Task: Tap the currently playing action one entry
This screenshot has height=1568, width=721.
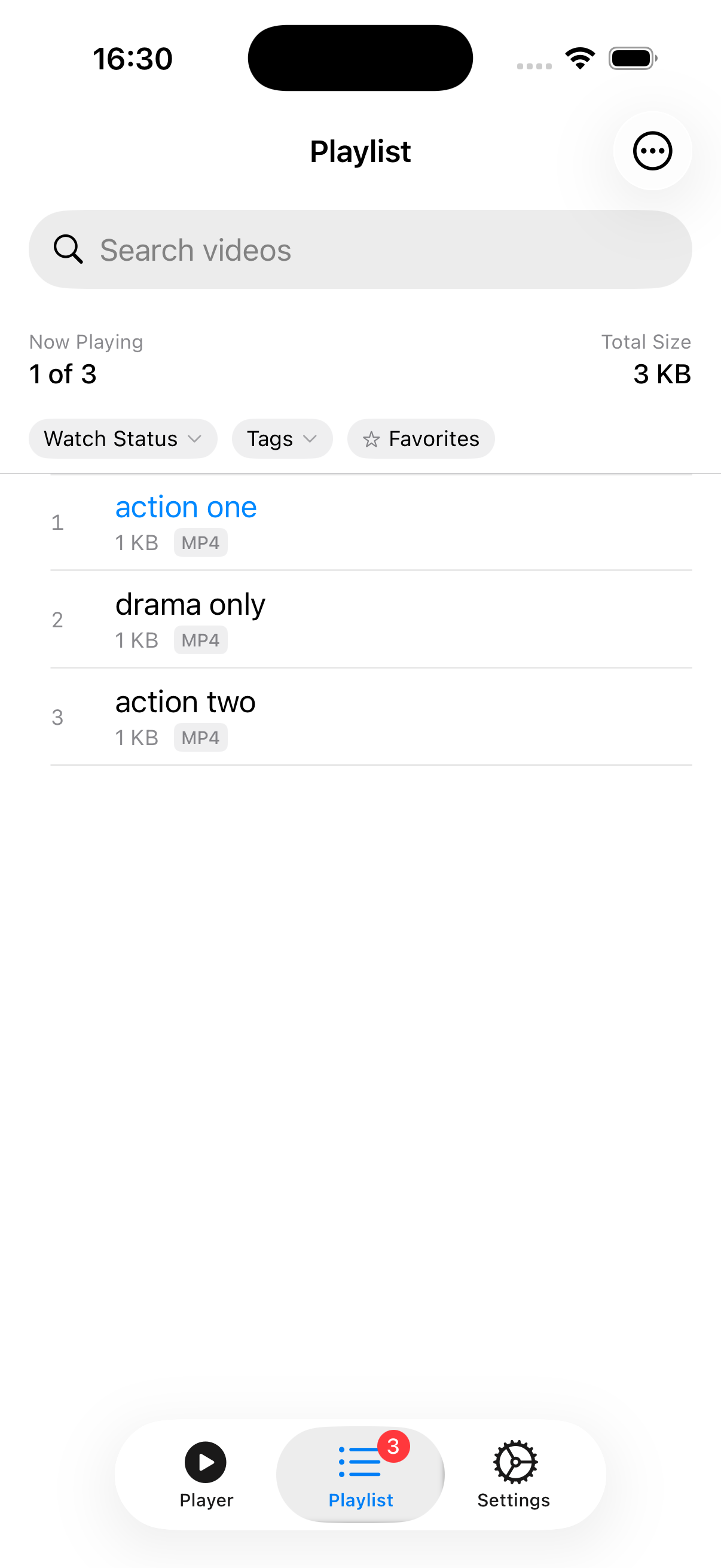Action: click(x=360, y=521)
